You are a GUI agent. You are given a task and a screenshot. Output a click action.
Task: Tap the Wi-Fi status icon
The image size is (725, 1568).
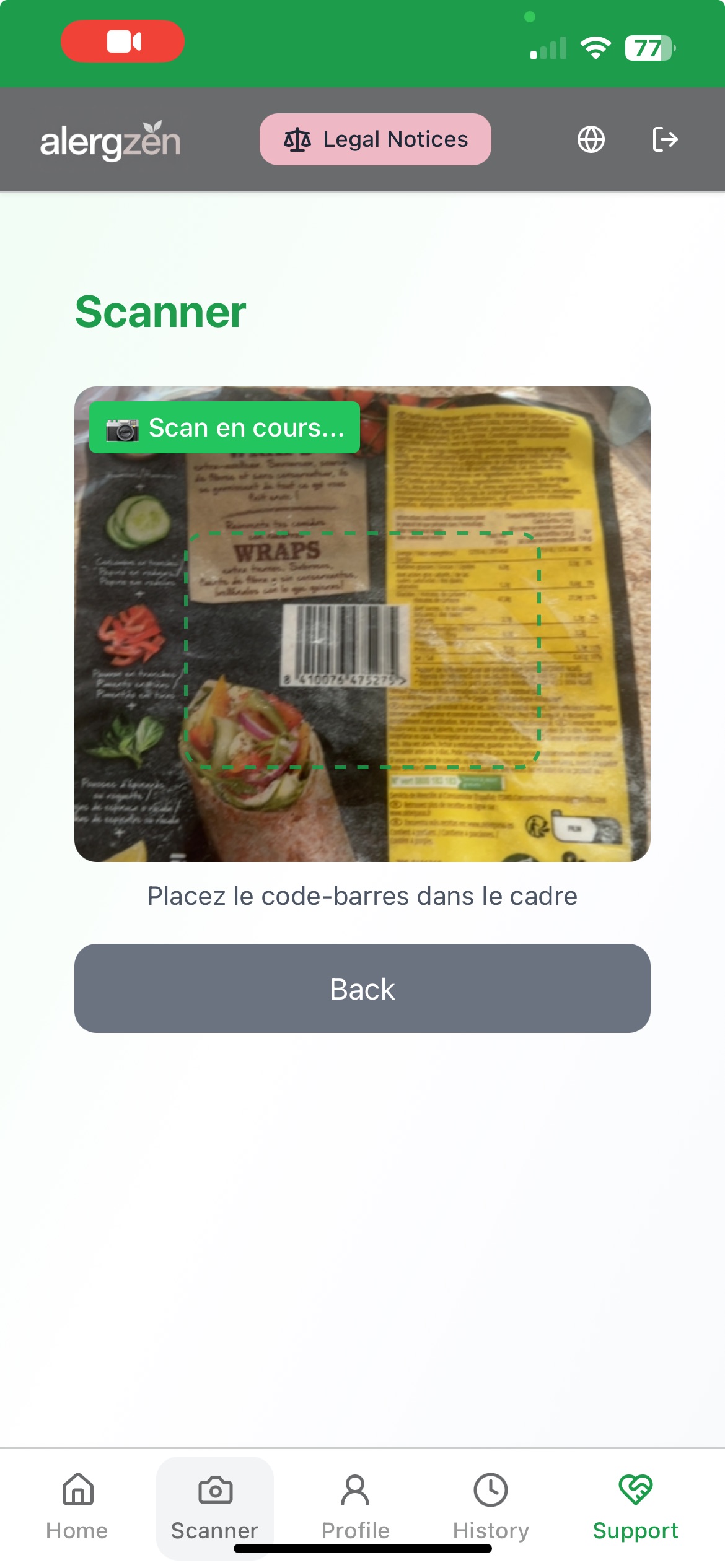[596, 45]
